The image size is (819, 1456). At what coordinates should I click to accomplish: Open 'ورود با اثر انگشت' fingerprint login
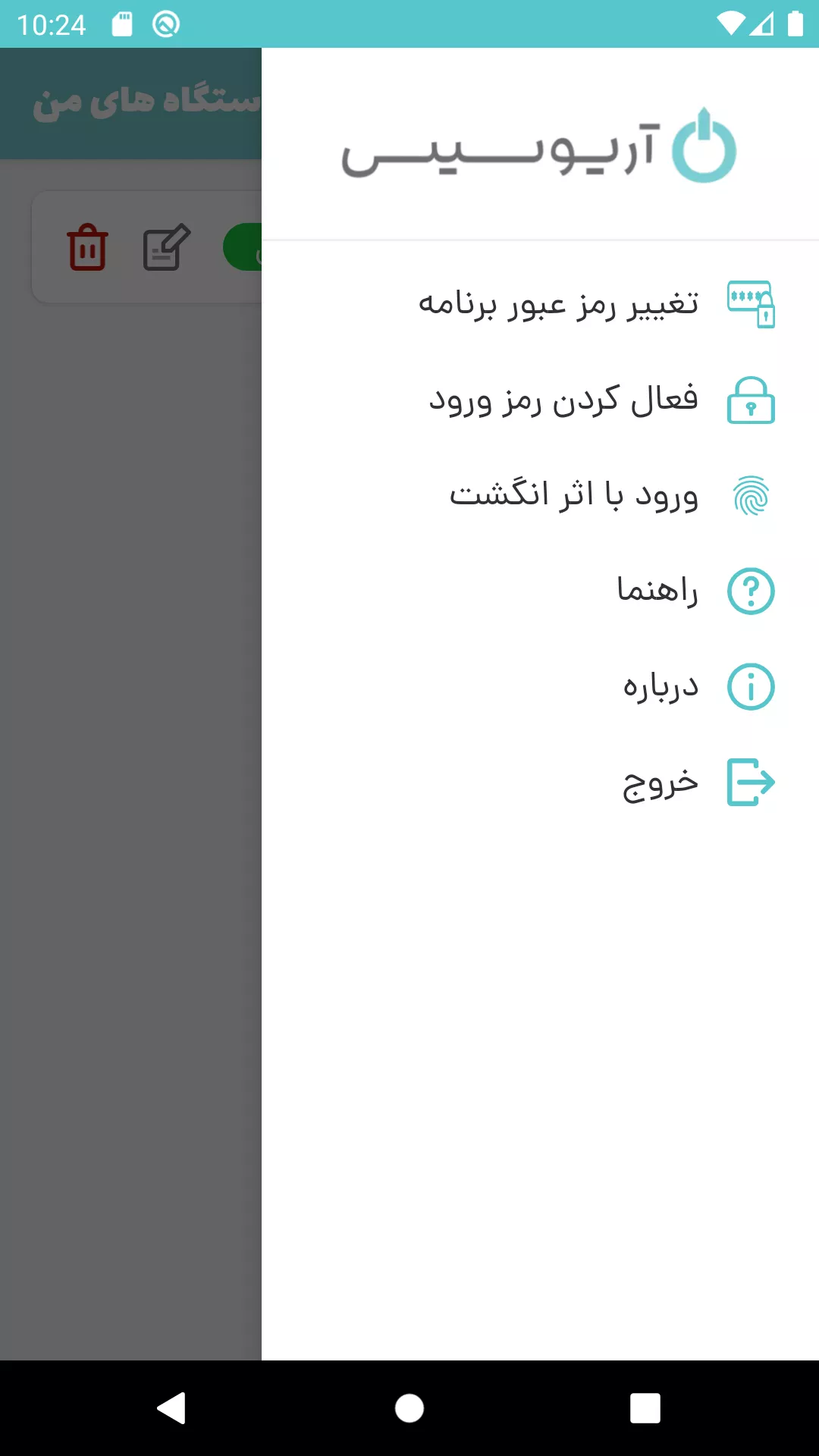click(x=573, y=495)
